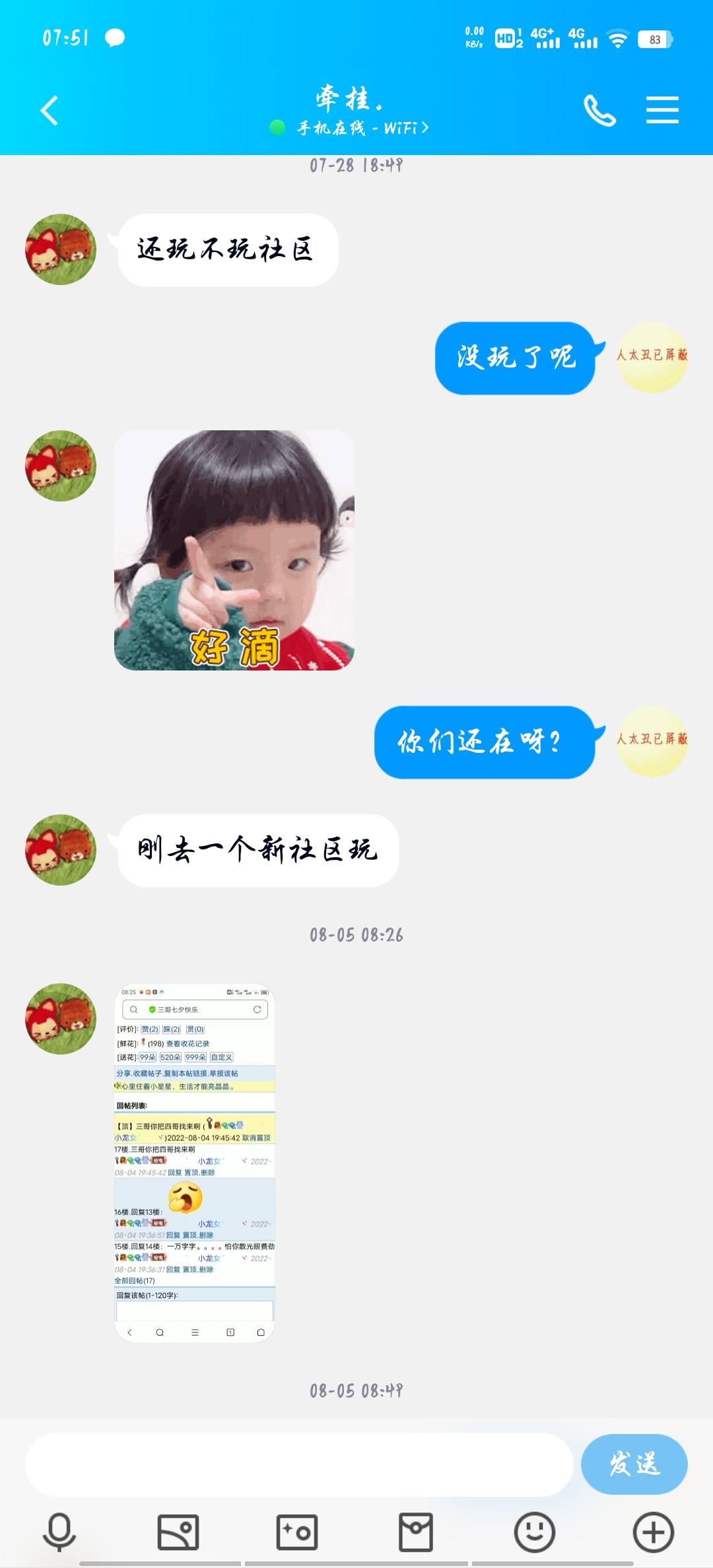The image size is (713, 1568).
Task: Open the contact's avatar next to 还玩不玩社区
Action: [x=61, y=249]
